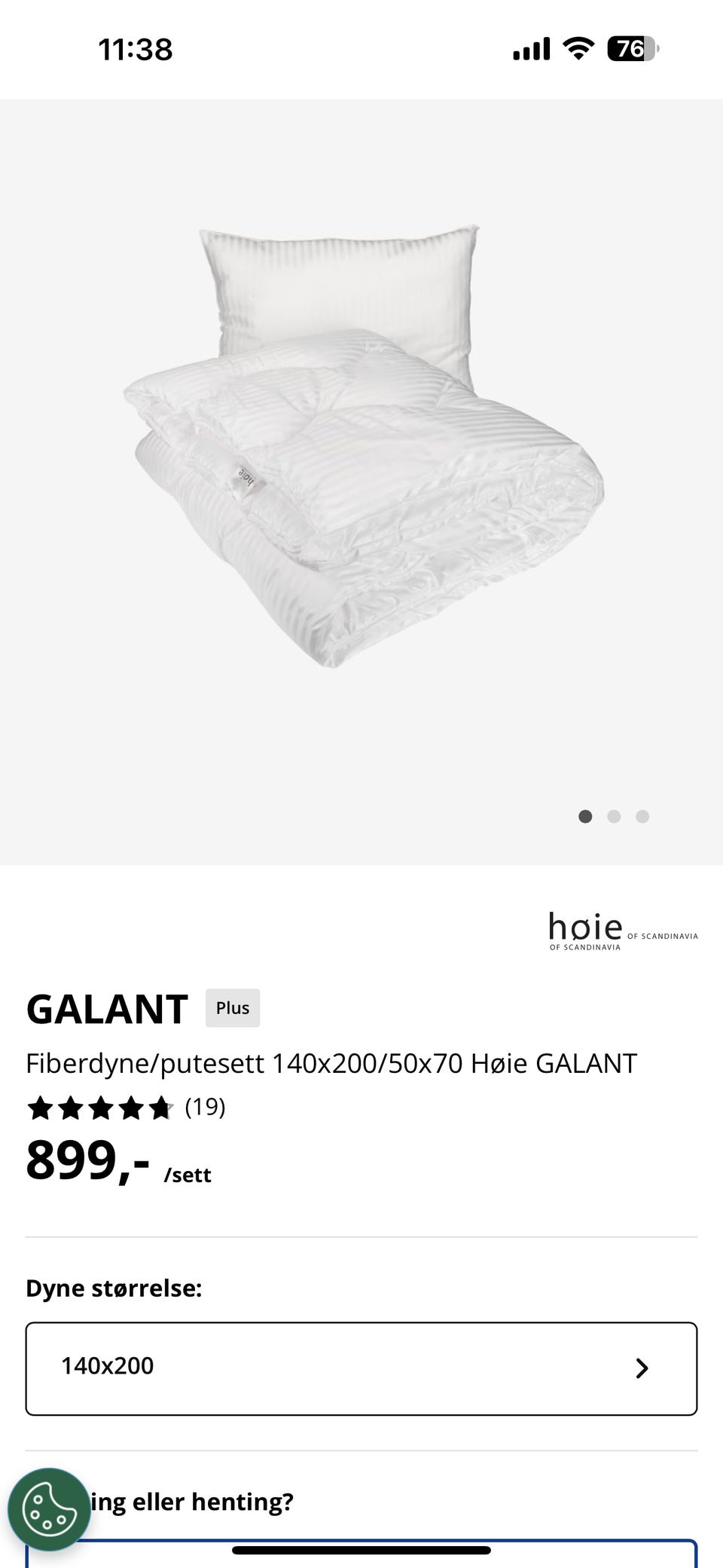Image resolution: width=723 pixels, height=1568 pixels.
Task: Select the second carousel dot
Action: pos(614,816)
